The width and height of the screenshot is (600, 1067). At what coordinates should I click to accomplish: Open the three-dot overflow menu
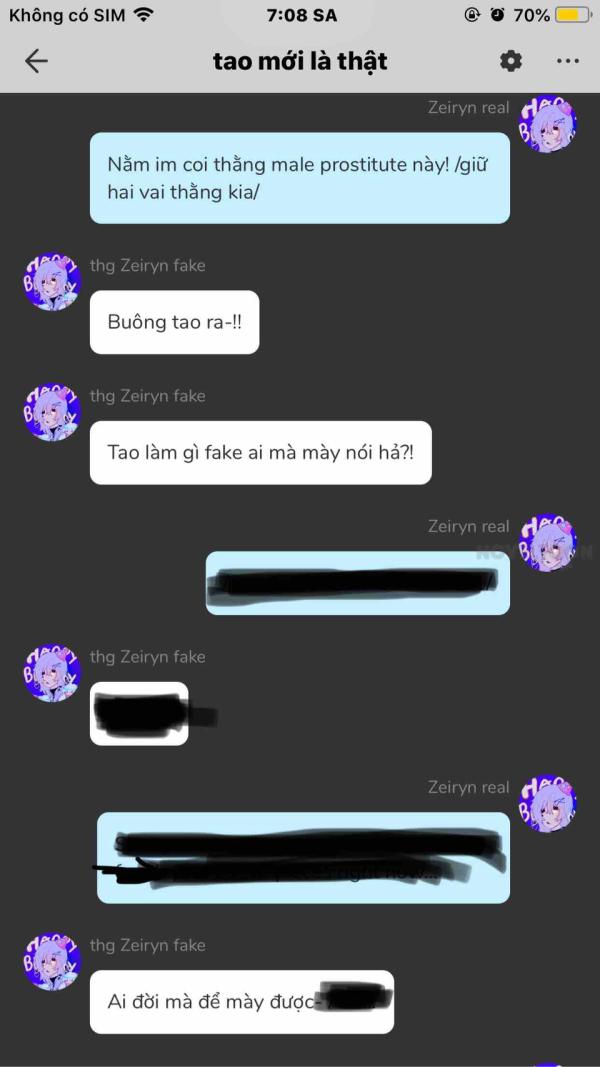tap(567, 61)
